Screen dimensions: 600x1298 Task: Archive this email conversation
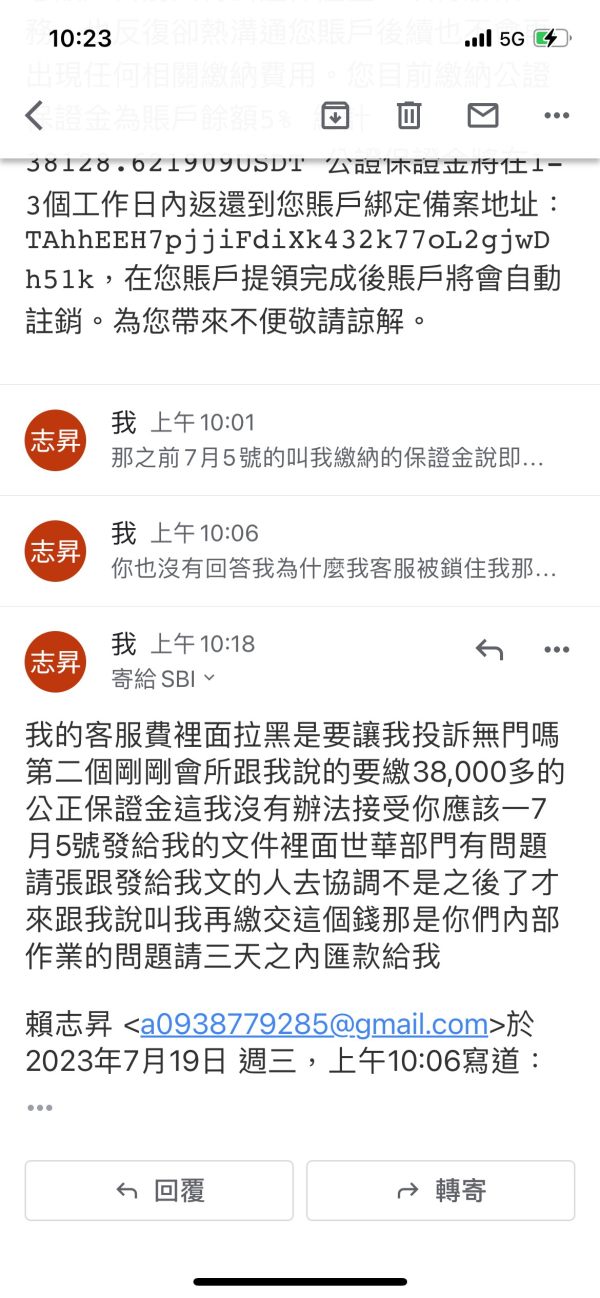(x=335, y=116)
